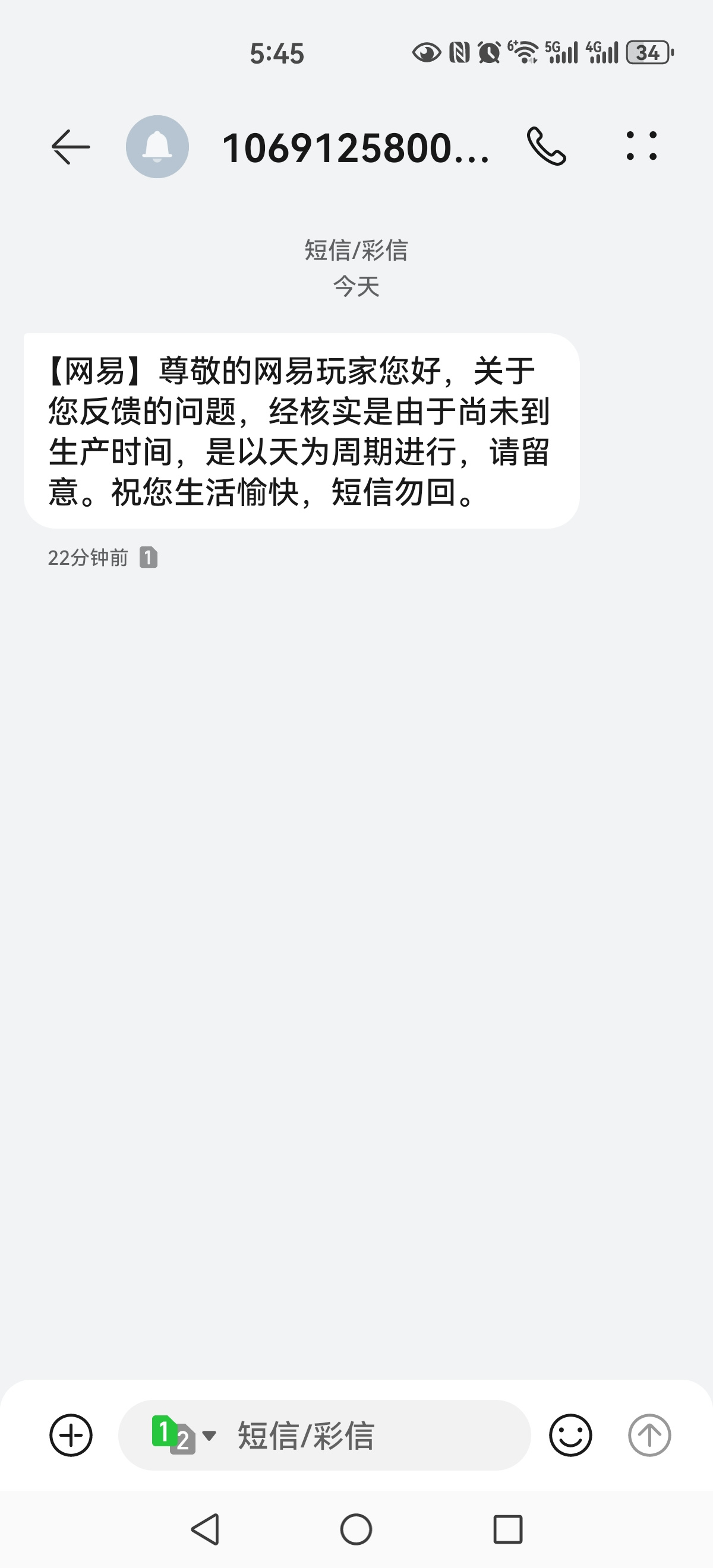Tap the send arrow button
Image resolution: width=713 pixels, height=1568 pixels.
[x=649, y=1435]
